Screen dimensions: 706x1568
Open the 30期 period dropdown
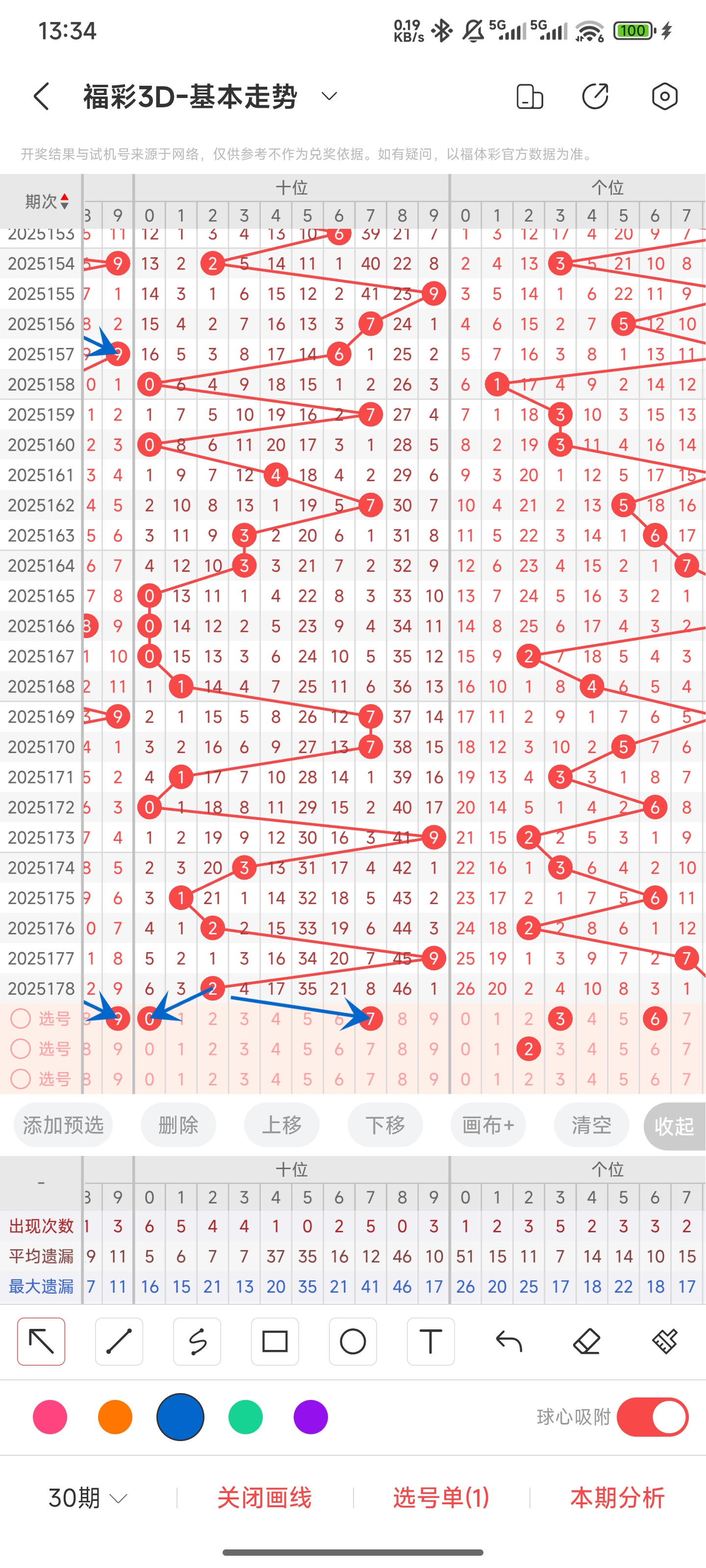88,1497
